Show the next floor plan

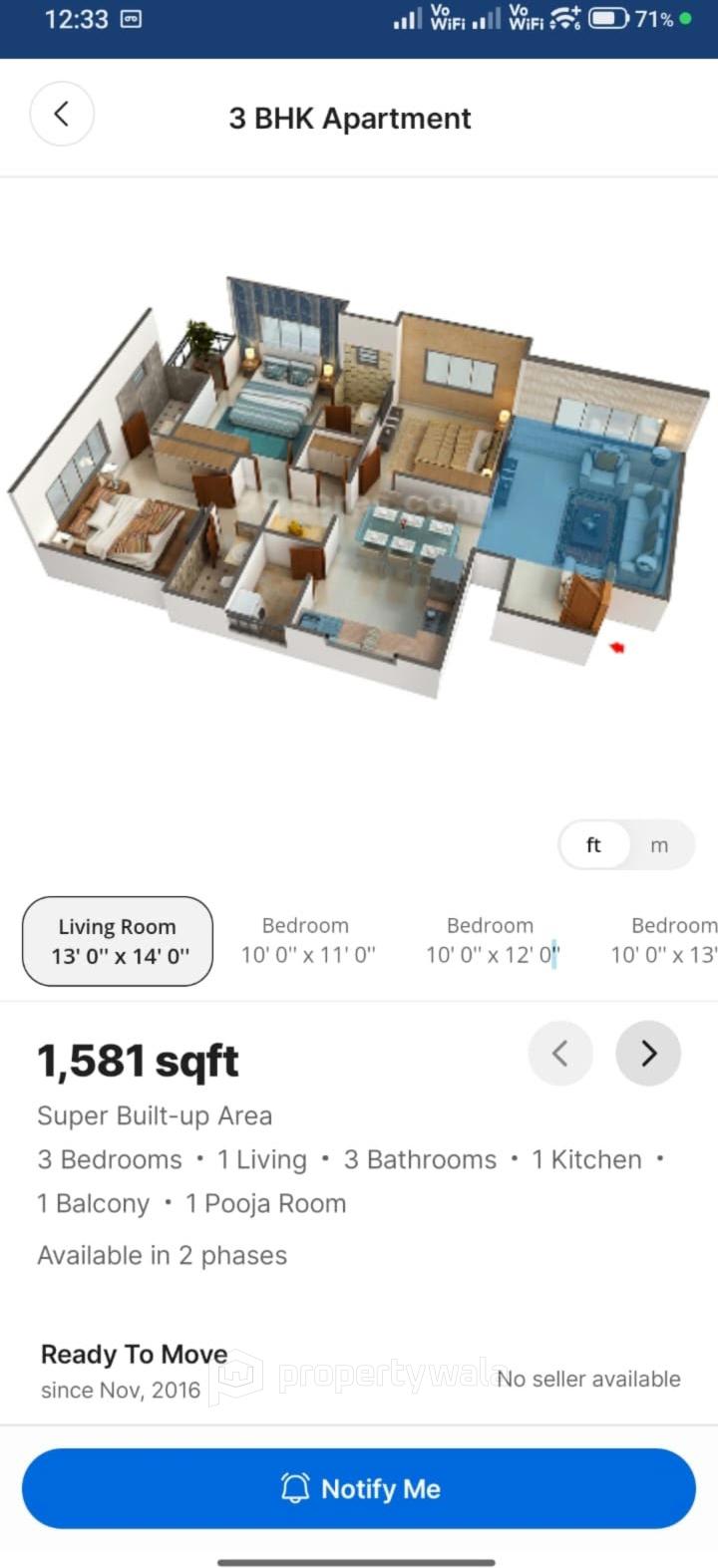tap(648, 1053)
